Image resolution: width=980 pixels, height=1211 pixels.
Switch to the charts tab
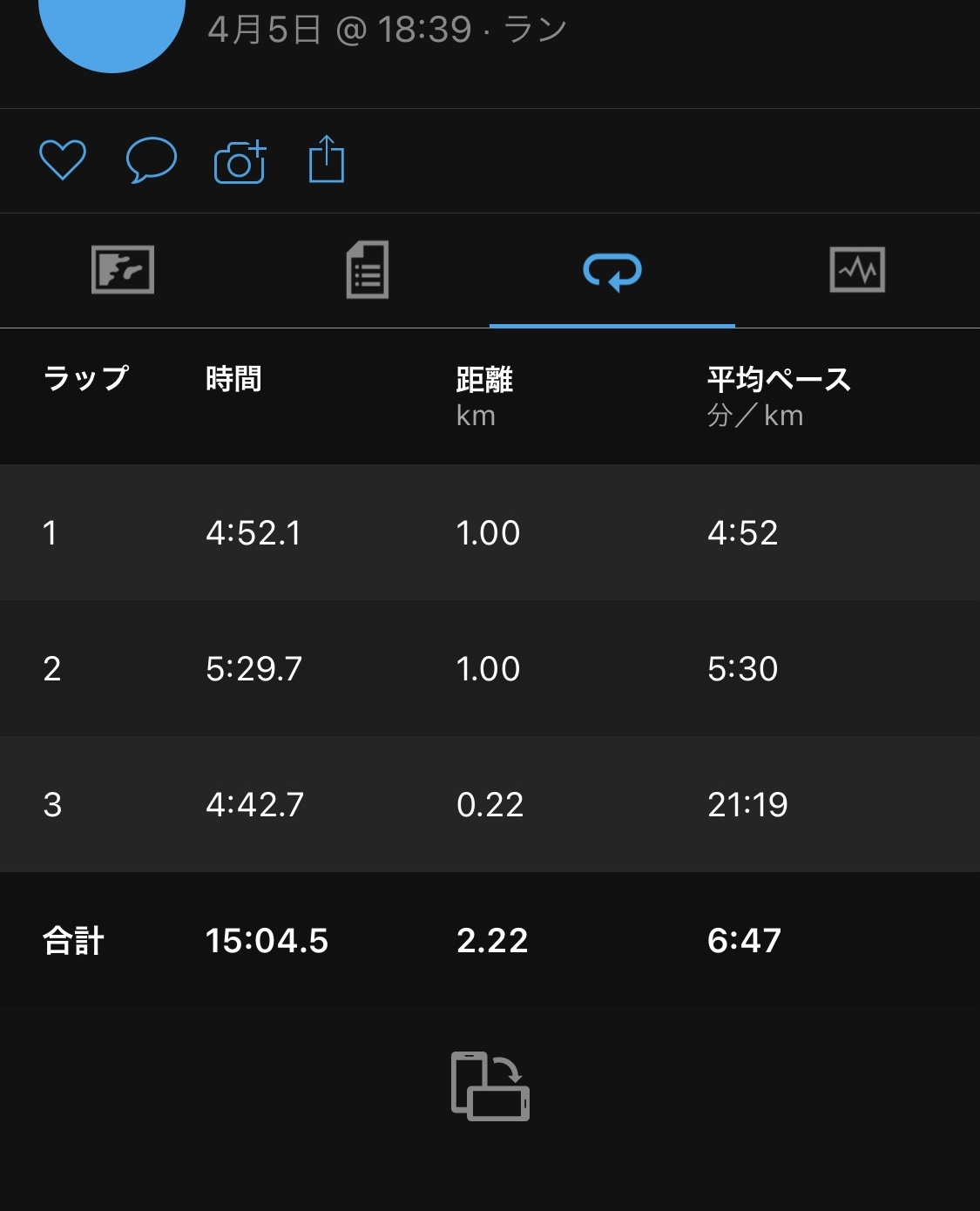pos(857,269)
